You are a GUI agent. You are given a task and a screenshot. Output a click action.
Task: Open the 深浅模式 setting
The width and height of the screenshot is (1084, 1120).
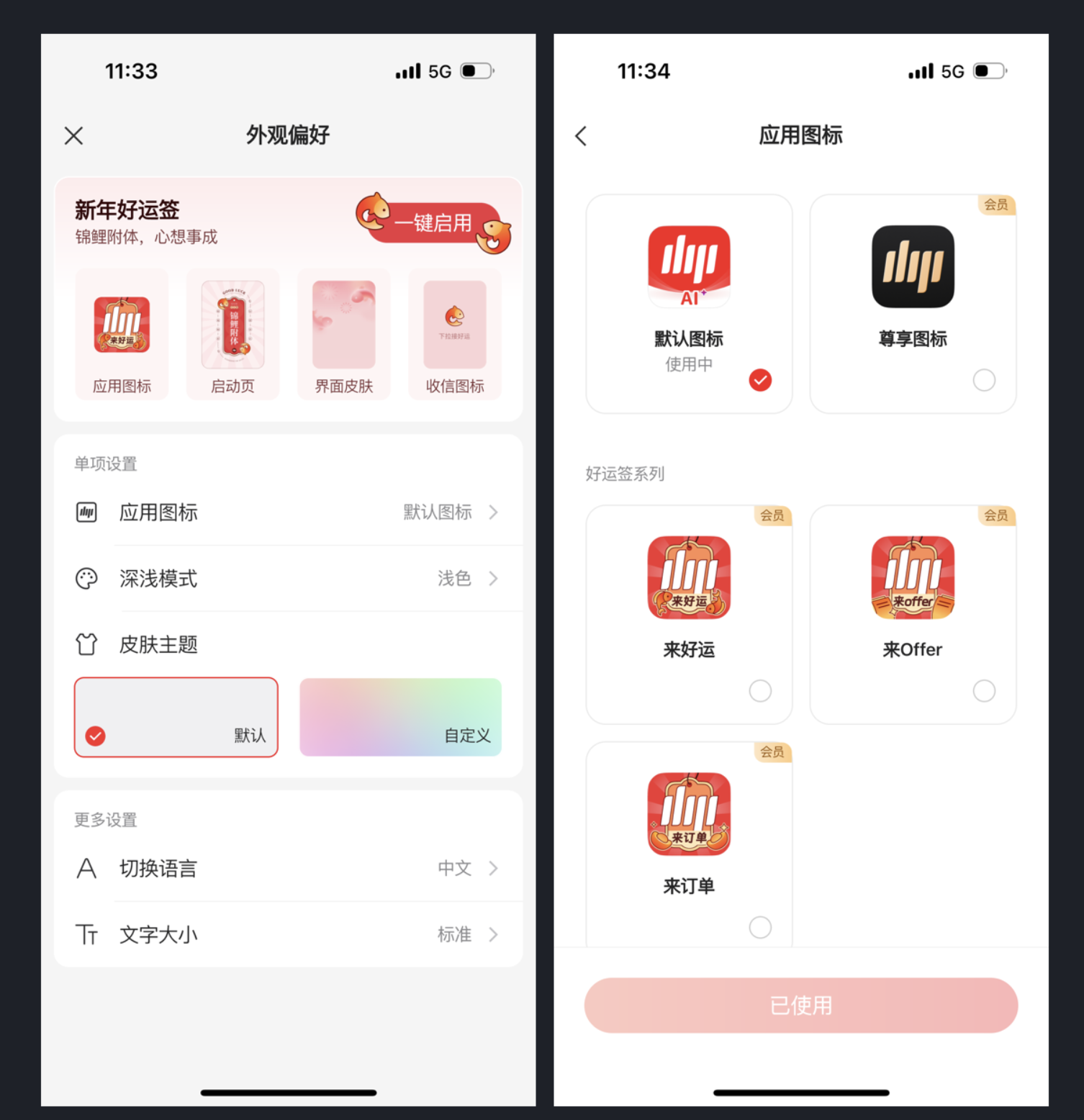coord(288,579)
